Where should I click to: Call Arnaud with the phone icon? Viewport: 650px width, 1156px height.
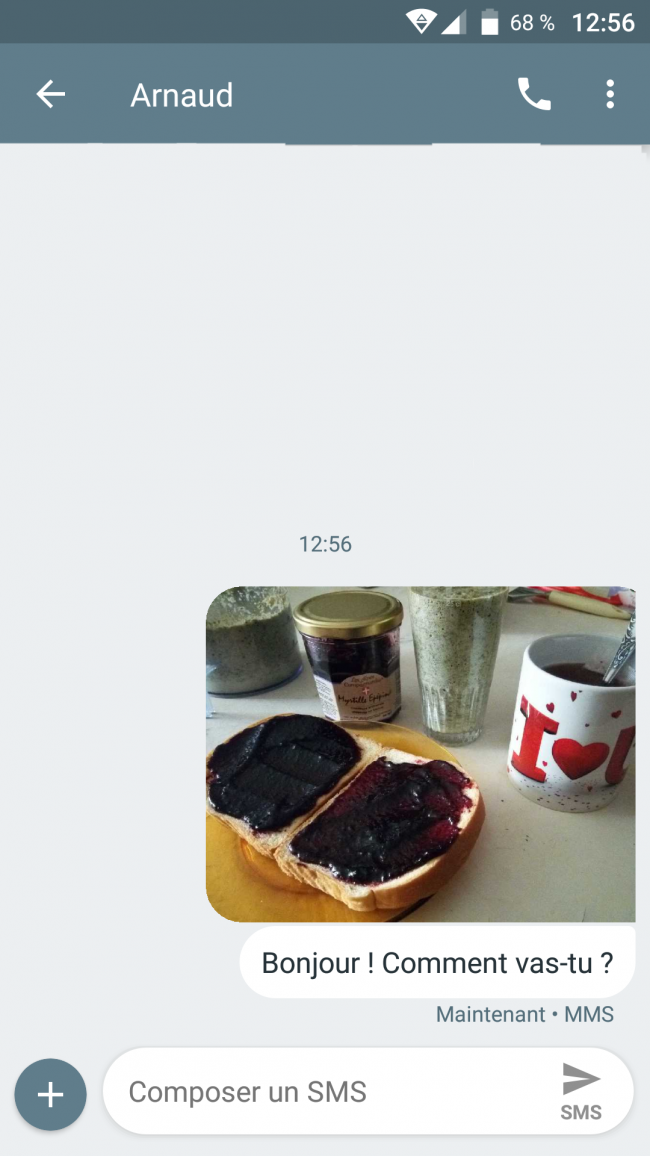click(533, 95)
